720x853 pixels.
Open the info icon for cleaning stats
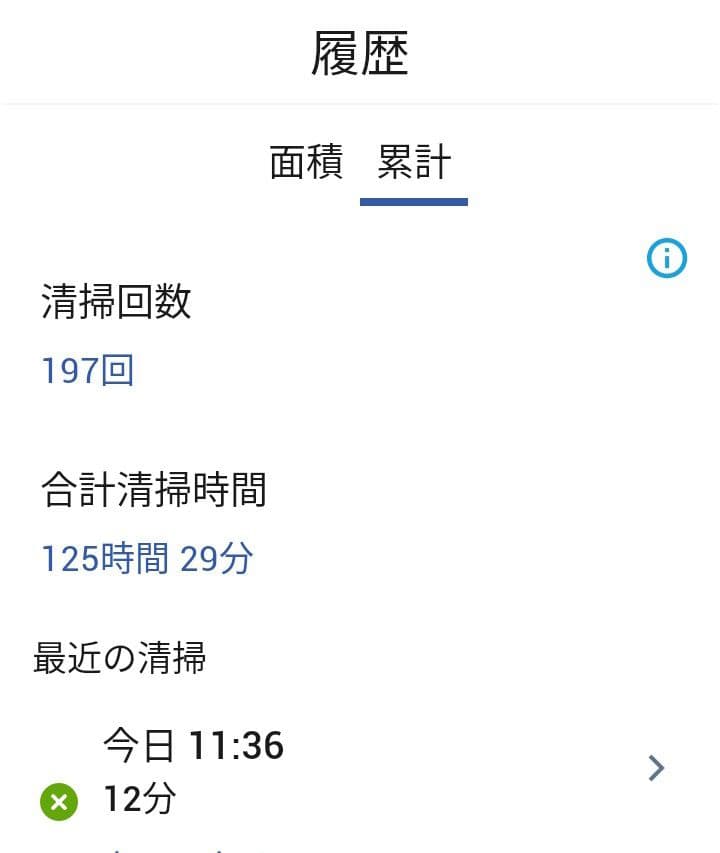667,259
